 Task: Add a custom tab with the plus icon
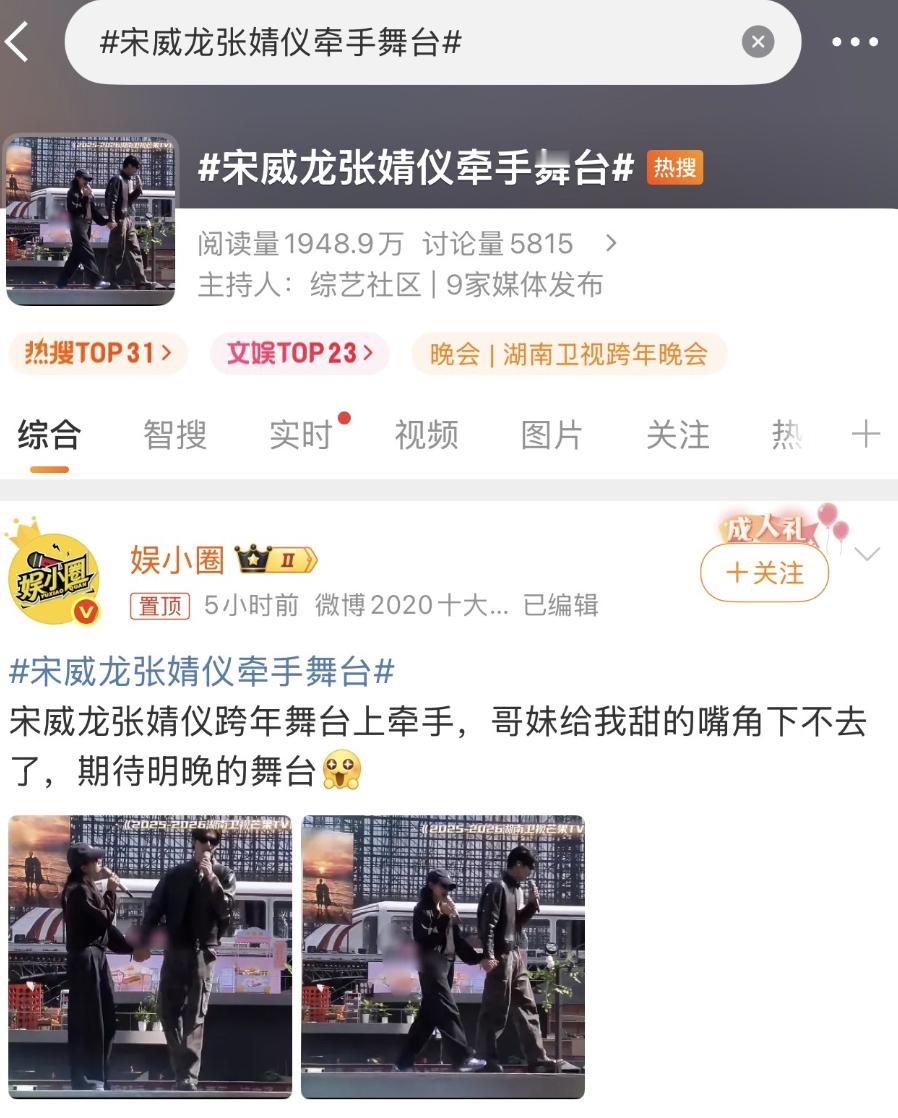point(866,434)
